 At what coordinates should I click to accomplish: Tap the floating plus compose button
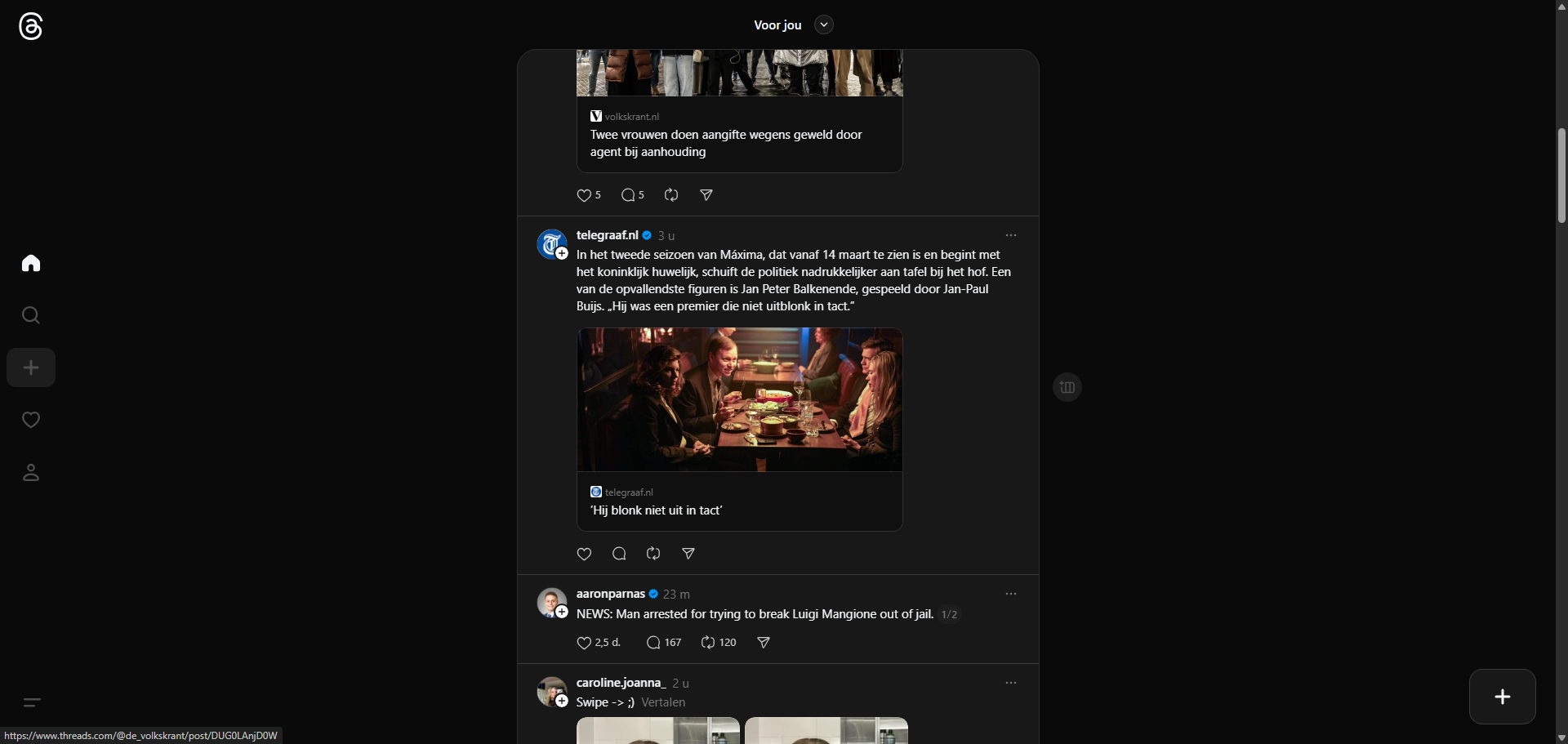pos(1502,697)
